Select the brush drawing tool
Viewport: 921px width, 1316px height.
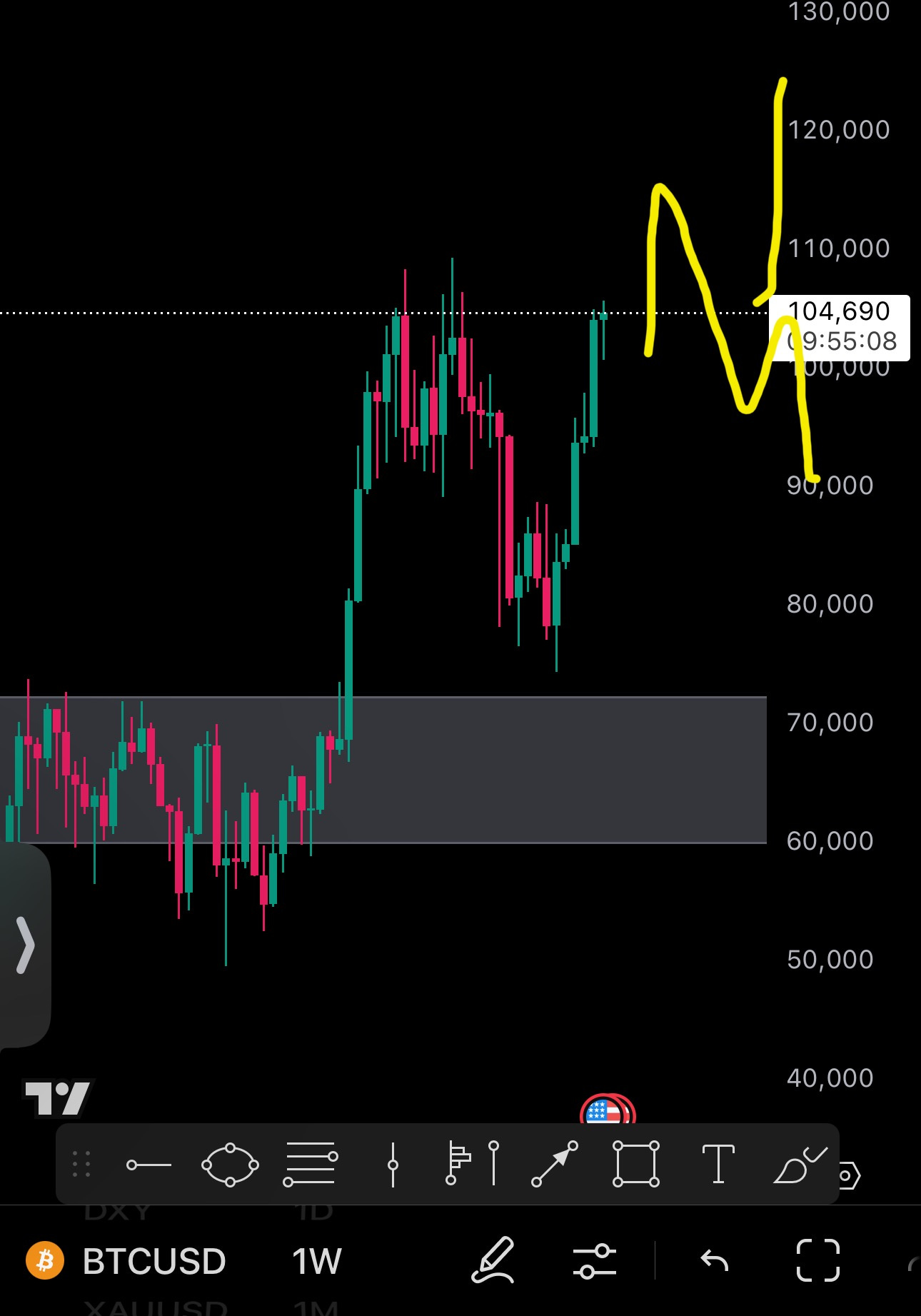coord(800,1165)
